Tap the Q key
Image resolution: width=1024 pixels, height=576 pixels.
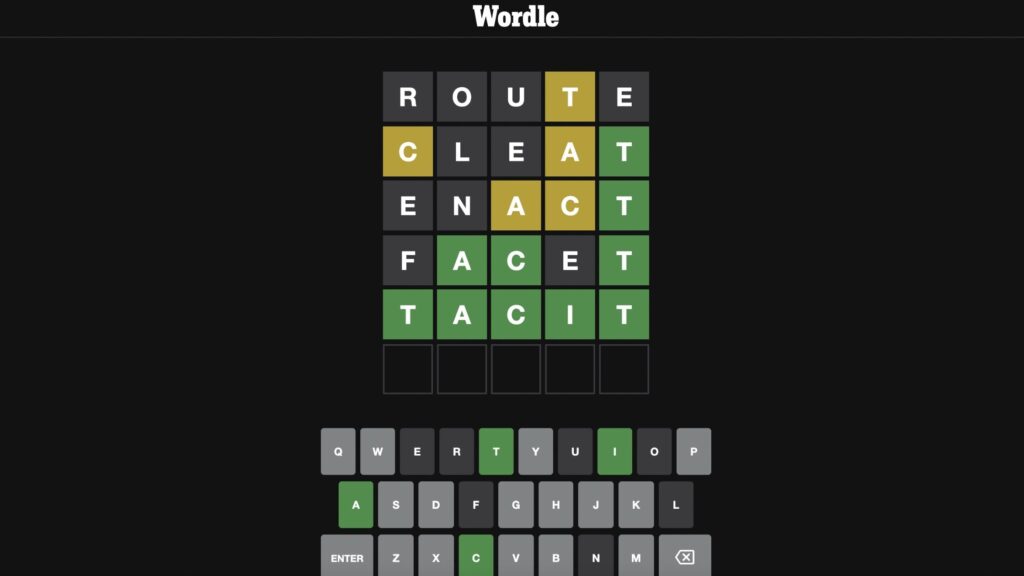tap(338, 451)
